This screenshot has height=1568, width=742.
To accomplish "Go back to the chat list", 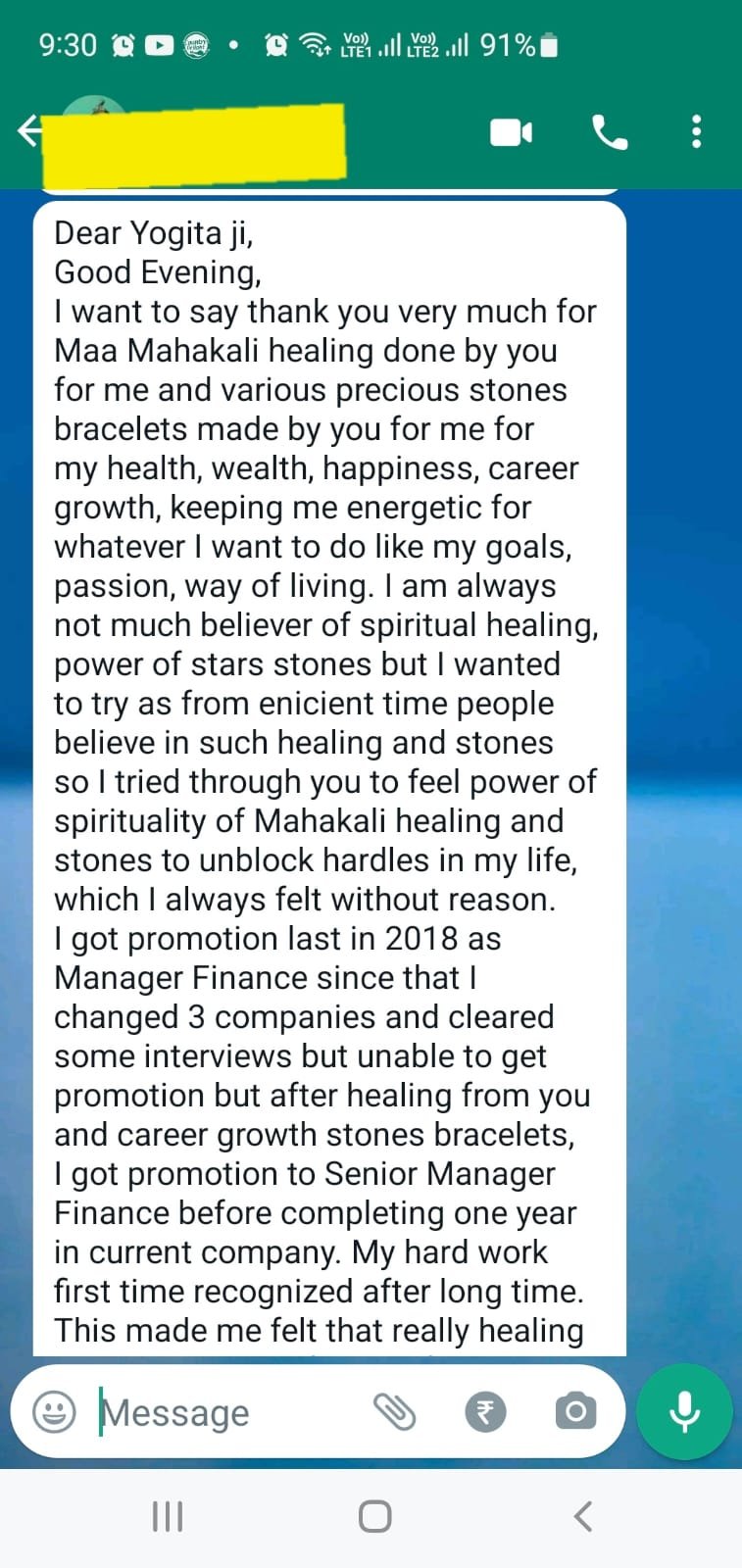I will 29,130.
